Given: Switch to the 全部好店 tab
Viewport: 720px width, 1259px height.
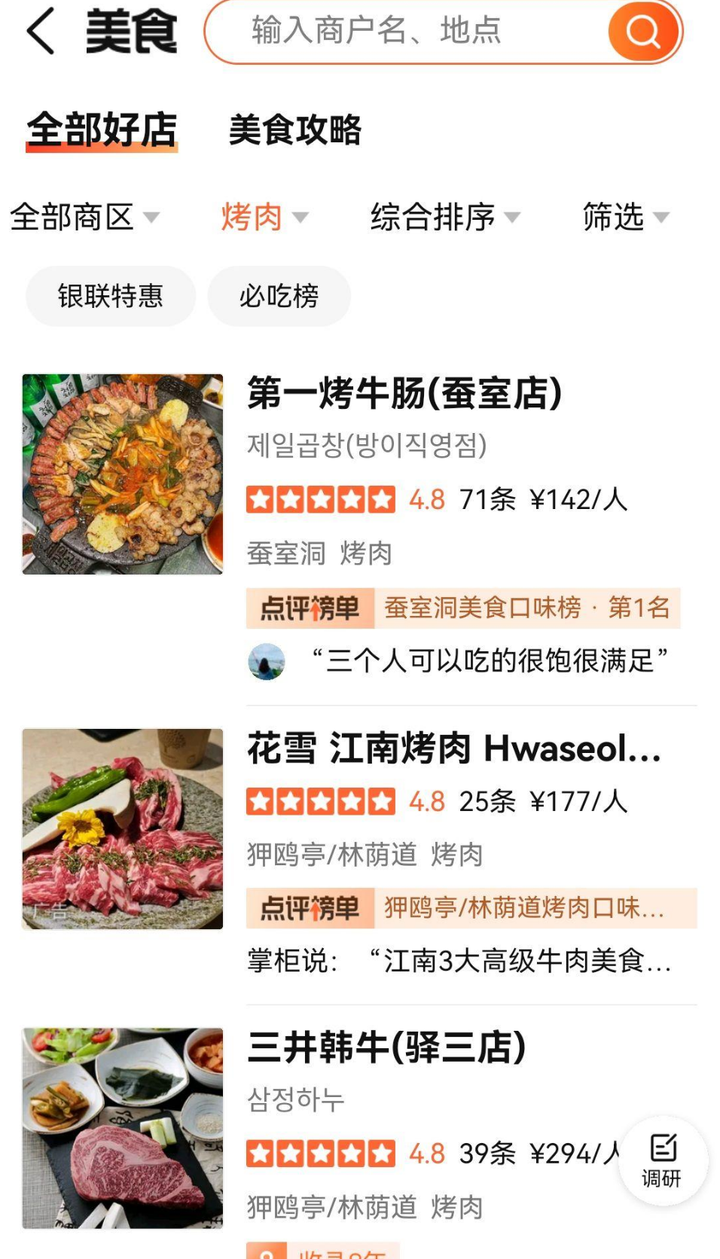Looking at the screenshot, I should click(x=101, y=130).
